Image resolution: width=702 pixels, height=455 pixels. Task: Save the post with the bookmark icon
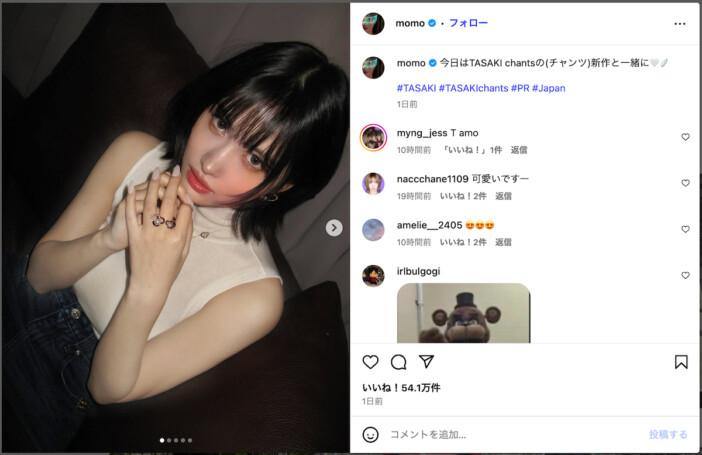click(x=681, y=362)
